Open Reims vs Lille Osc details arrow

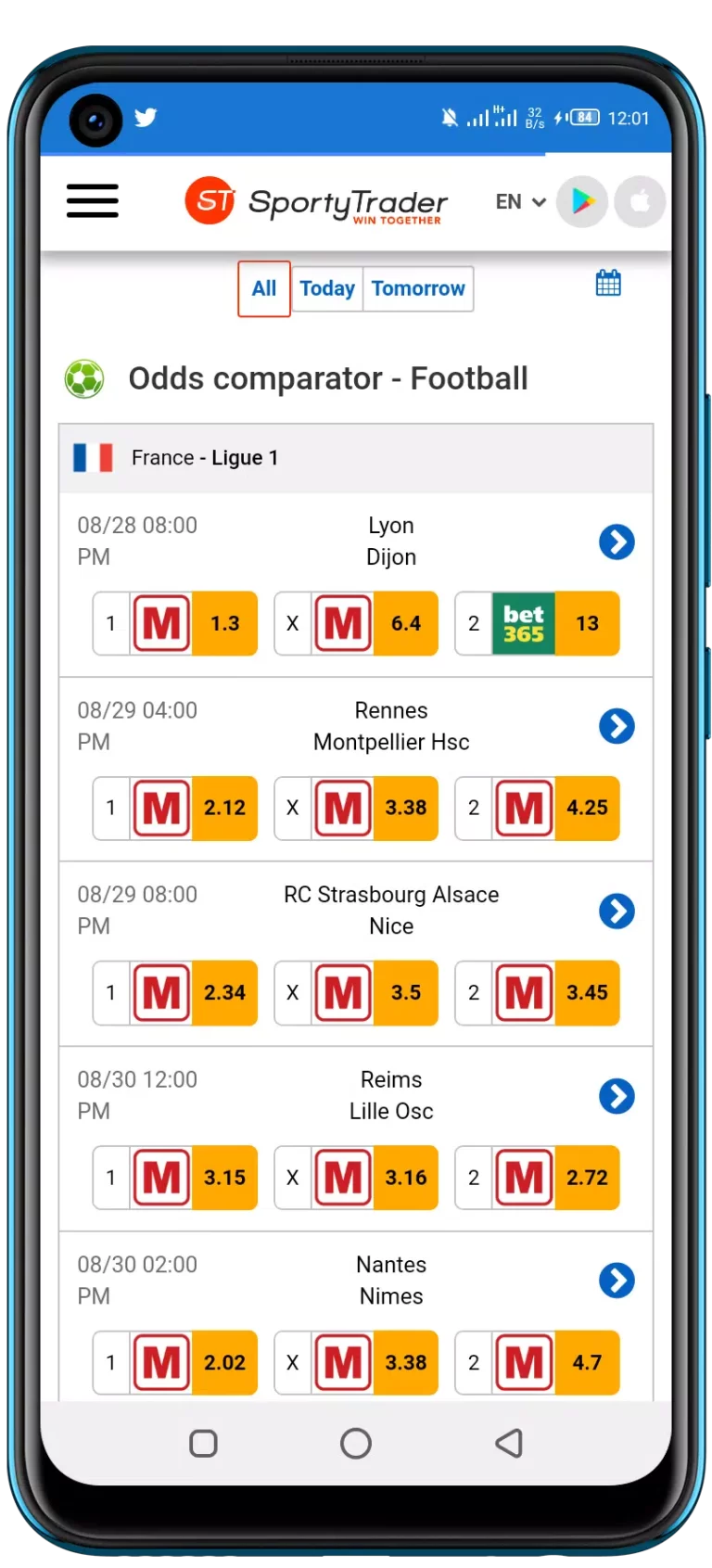click(617, 1096)
